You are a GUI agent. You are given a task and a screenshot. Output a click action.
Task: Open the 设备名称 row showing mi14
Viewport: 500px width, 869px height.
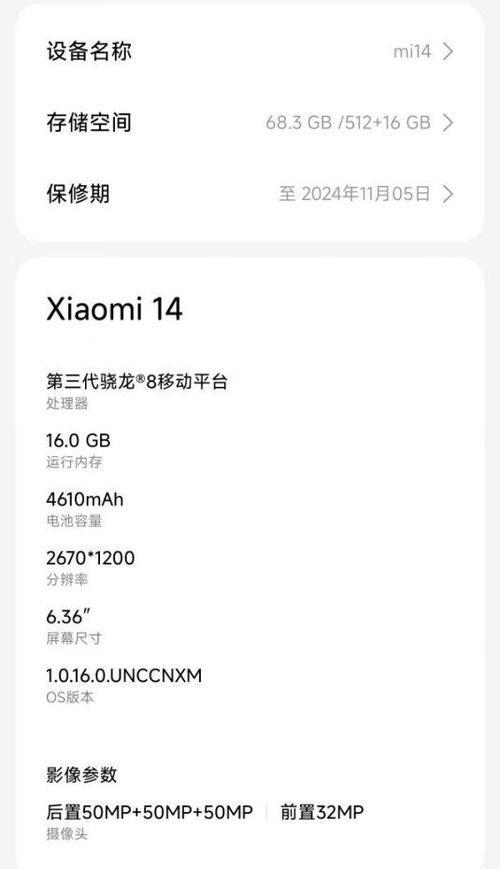250,52
